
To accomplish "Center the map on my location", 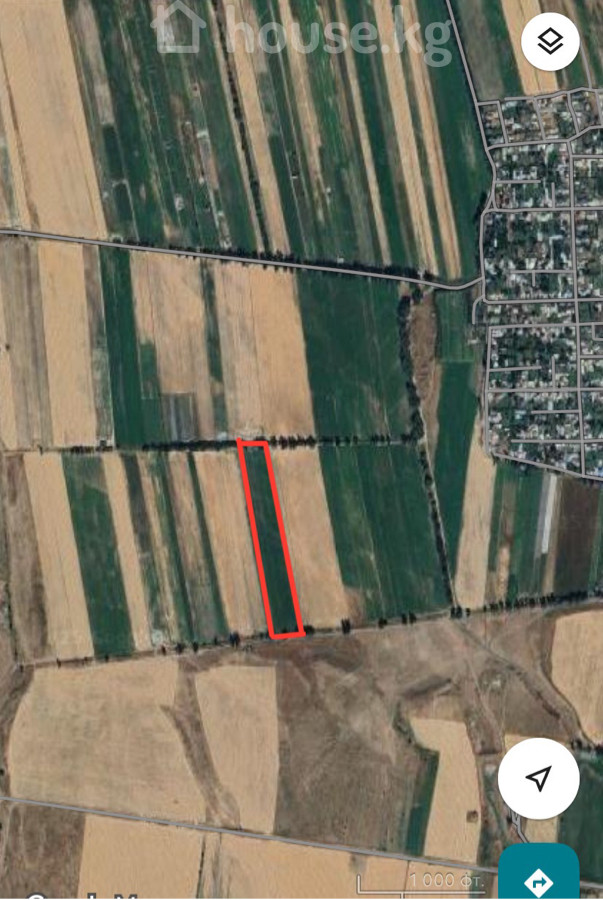I will click(x=539, y=778).
